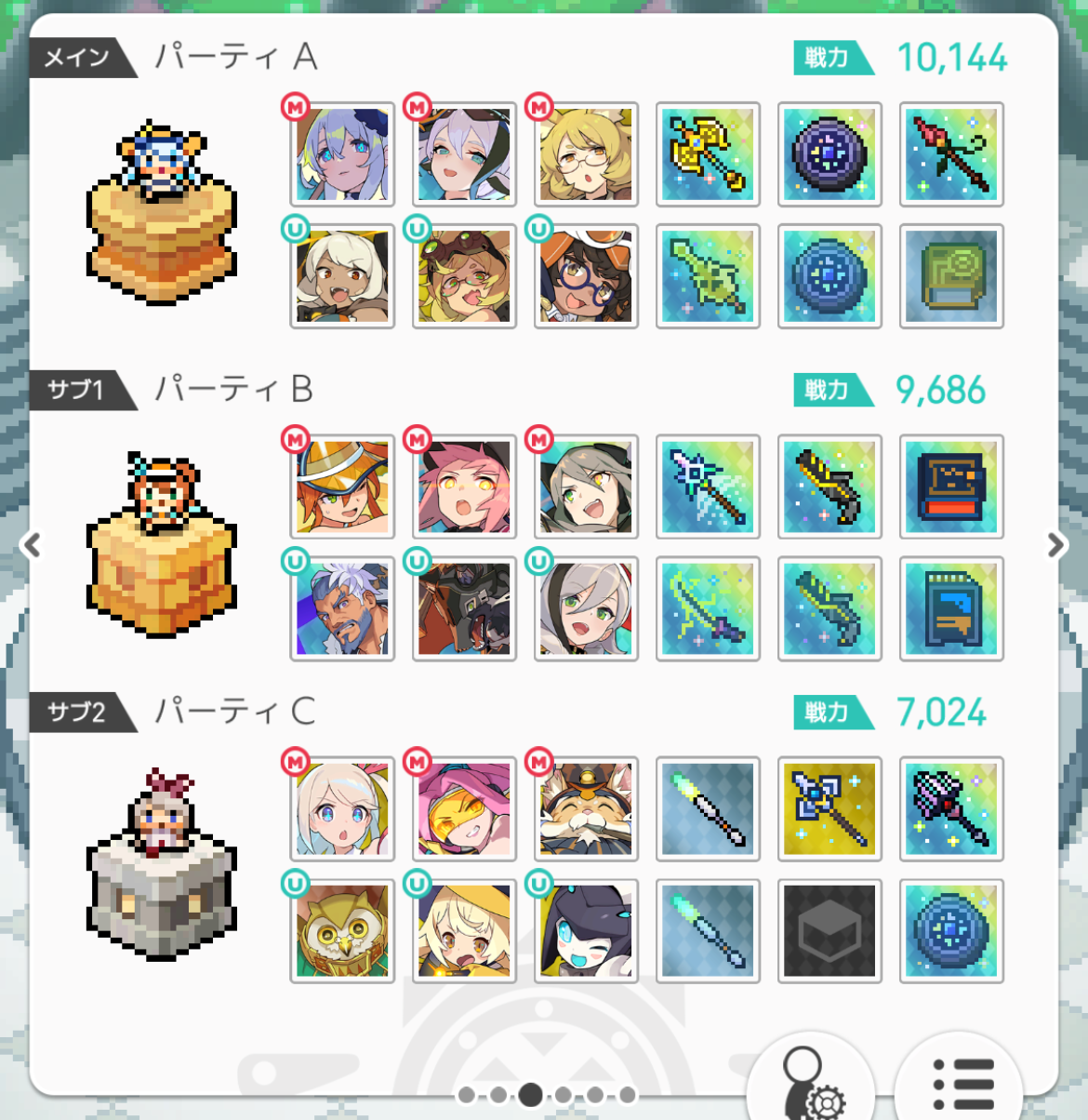Open Party A's rose spear weapon slot
The image size is (1088, 1120).
[951, 154]
